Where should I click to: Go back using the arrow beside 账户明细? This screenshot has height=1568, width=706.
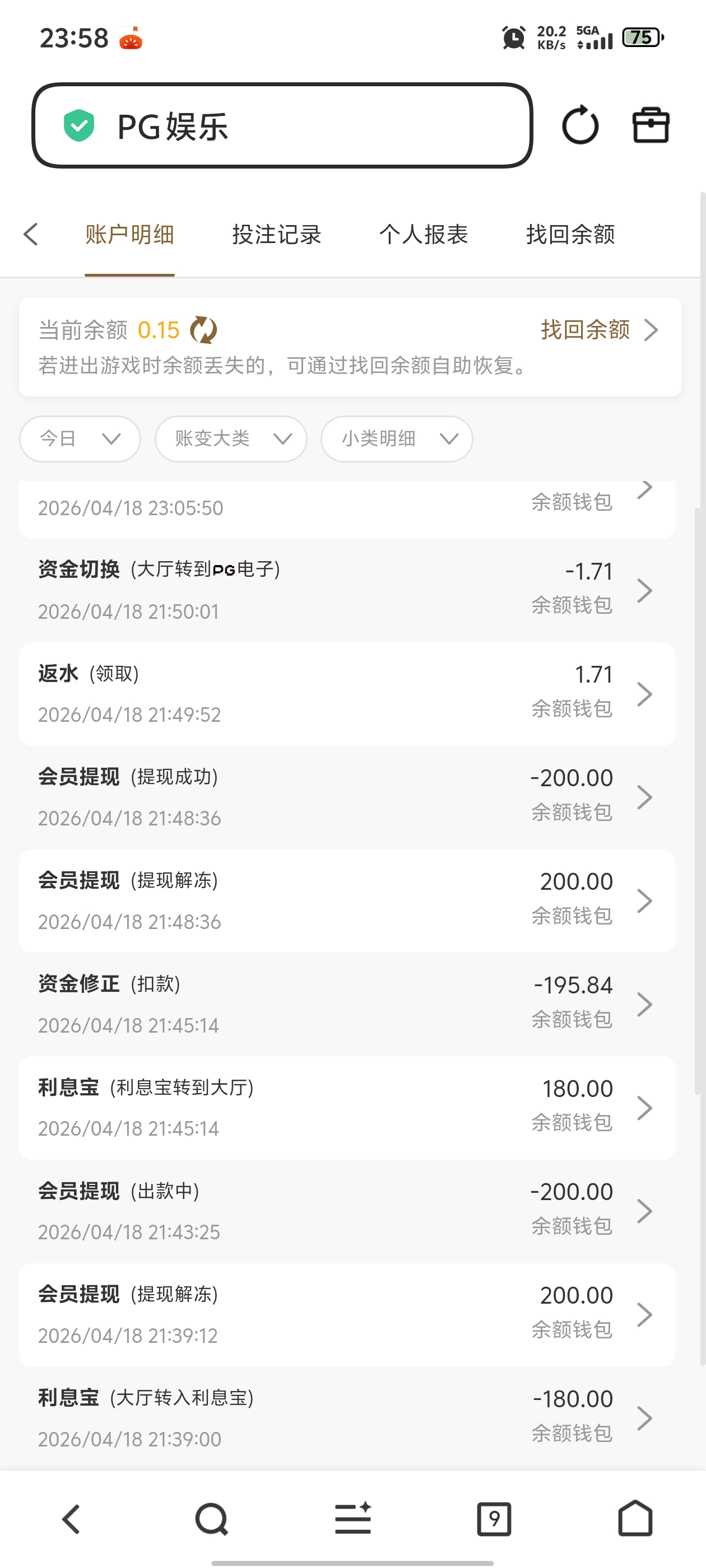[31, 234]
